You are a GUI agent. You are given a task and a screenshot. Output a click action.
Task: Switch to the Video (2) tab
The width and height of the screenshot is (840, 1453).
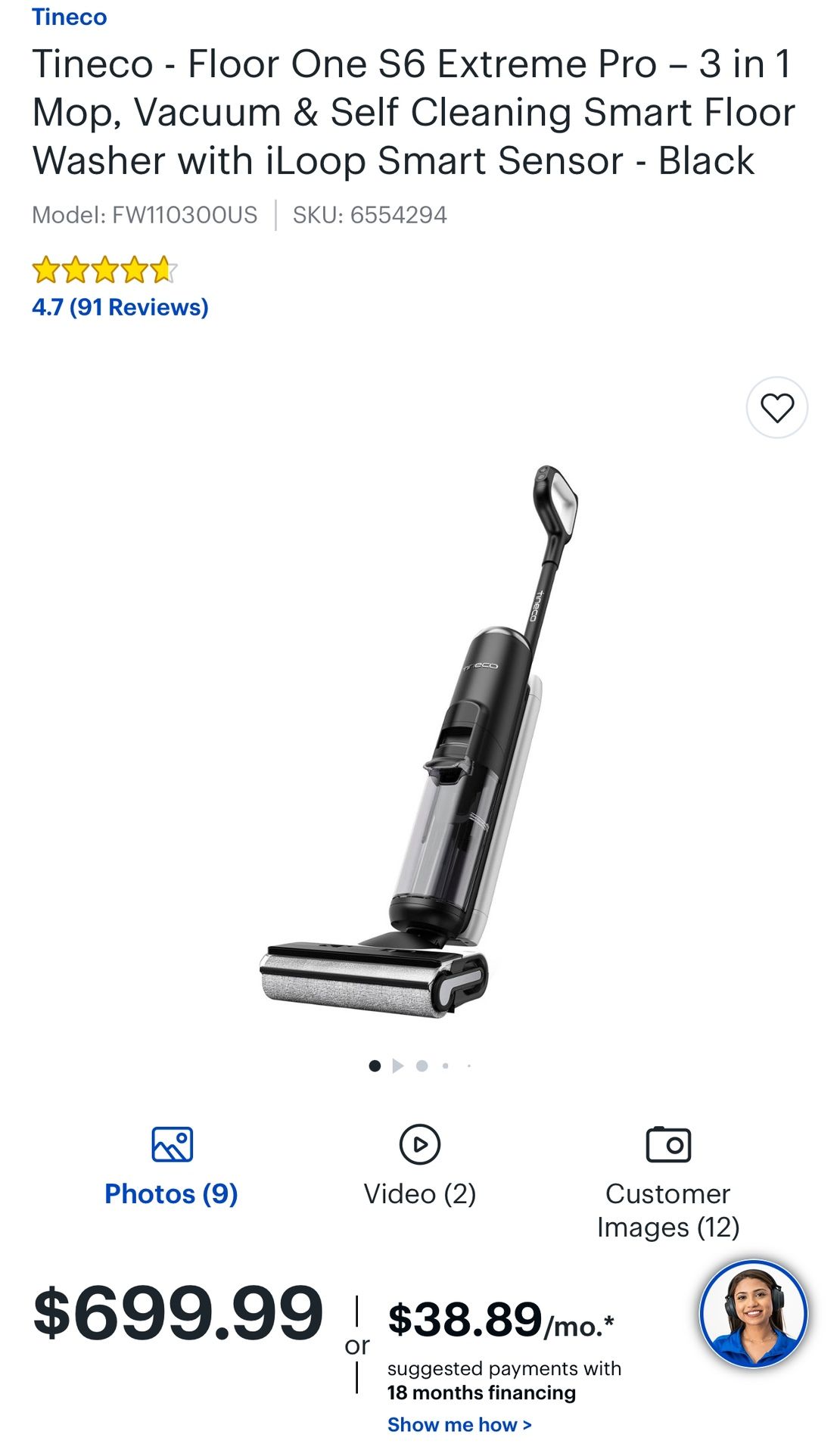419,1167
